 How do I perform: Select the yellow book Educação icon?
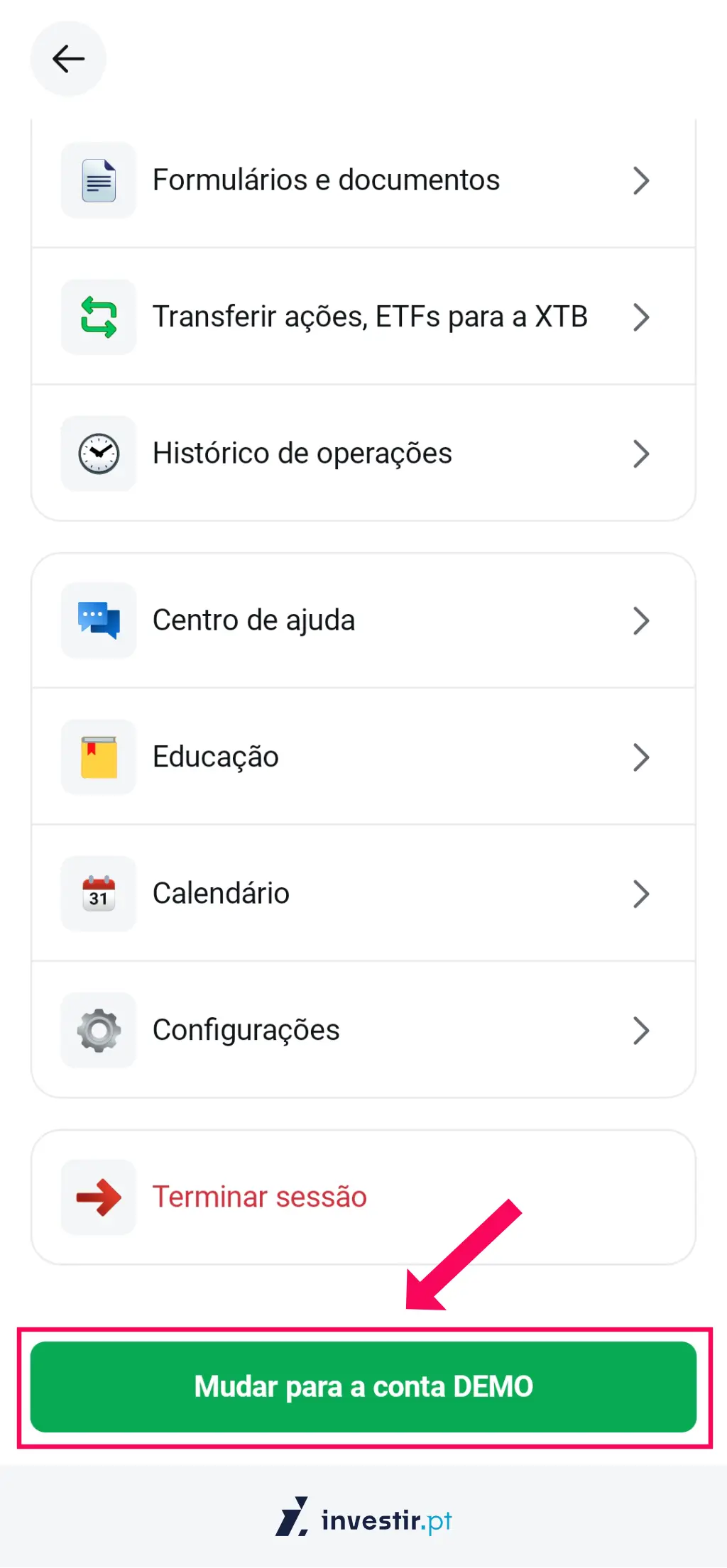(98, 757)
